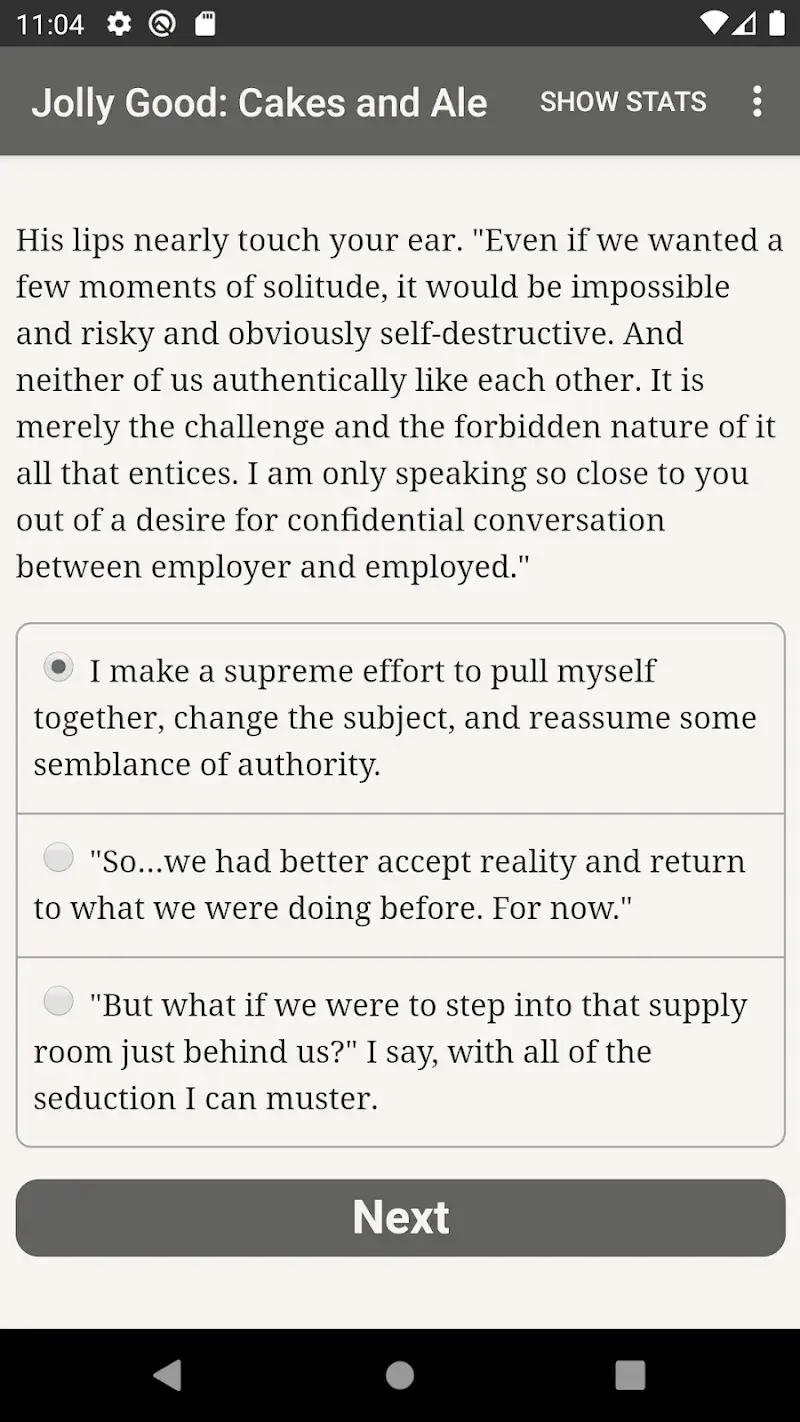The height and width of the screenshot is (1422, 800).
Task: Open the overflow menu
Action: [757, 101]
